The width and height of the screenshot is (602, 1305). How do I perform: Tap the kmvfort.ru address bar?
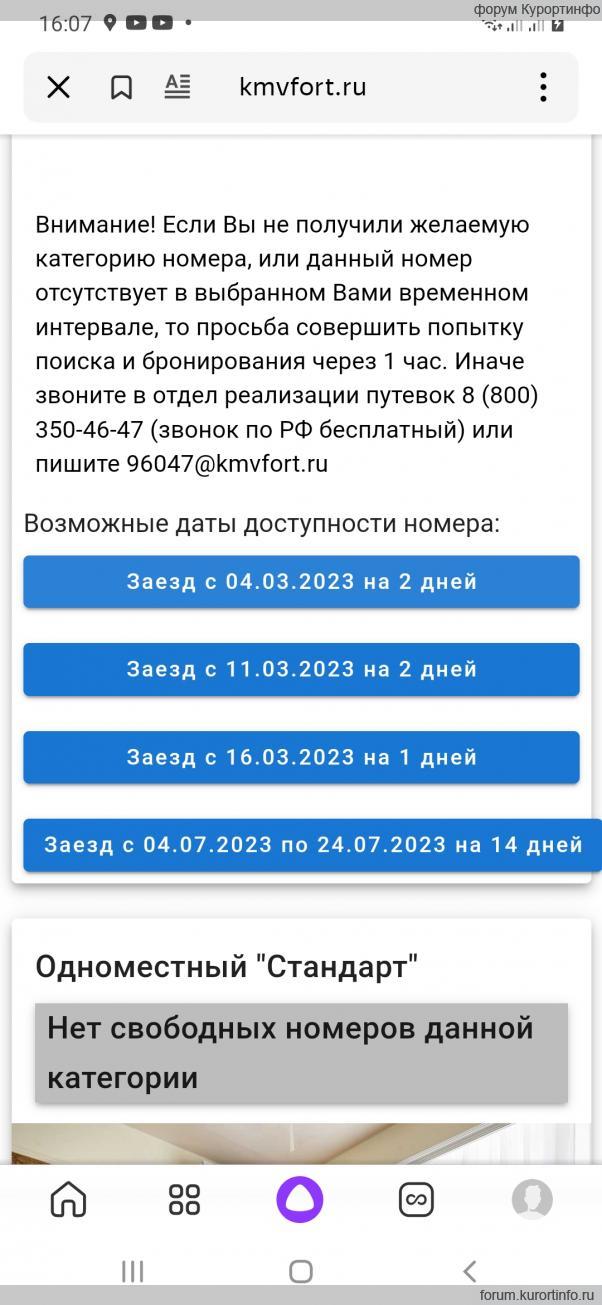point(303,87)
